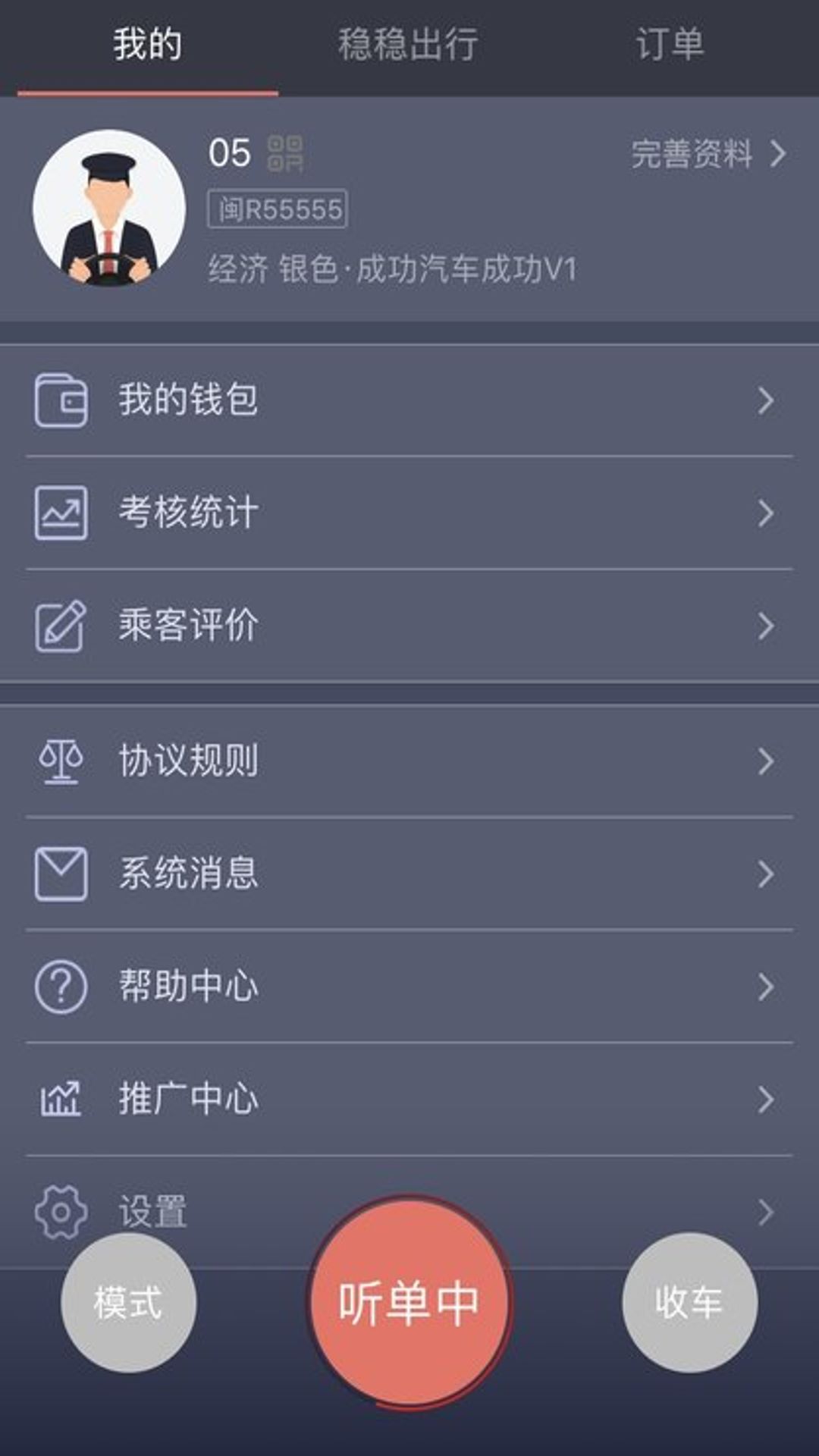Screen dimensions: 819x1456
Task: Open 考核统计 row
Action: click(409, 513)
